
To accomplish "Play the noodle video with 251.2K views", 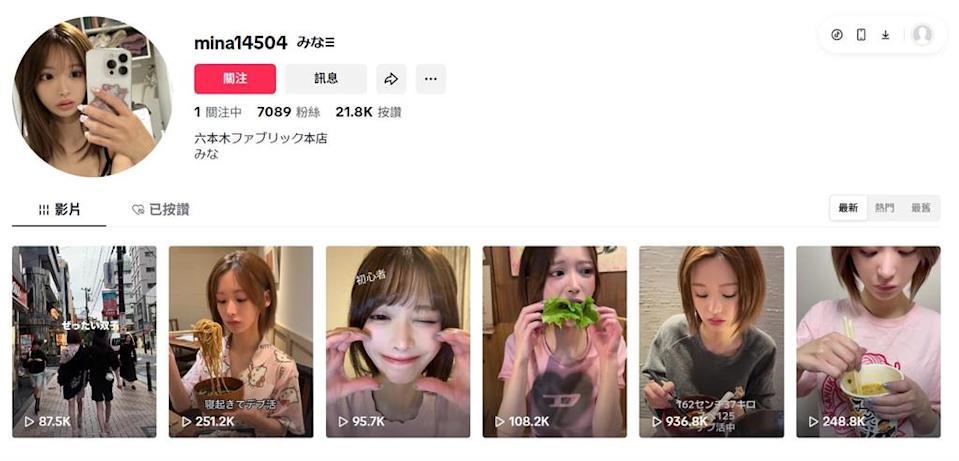I will (x=240, y=341).
